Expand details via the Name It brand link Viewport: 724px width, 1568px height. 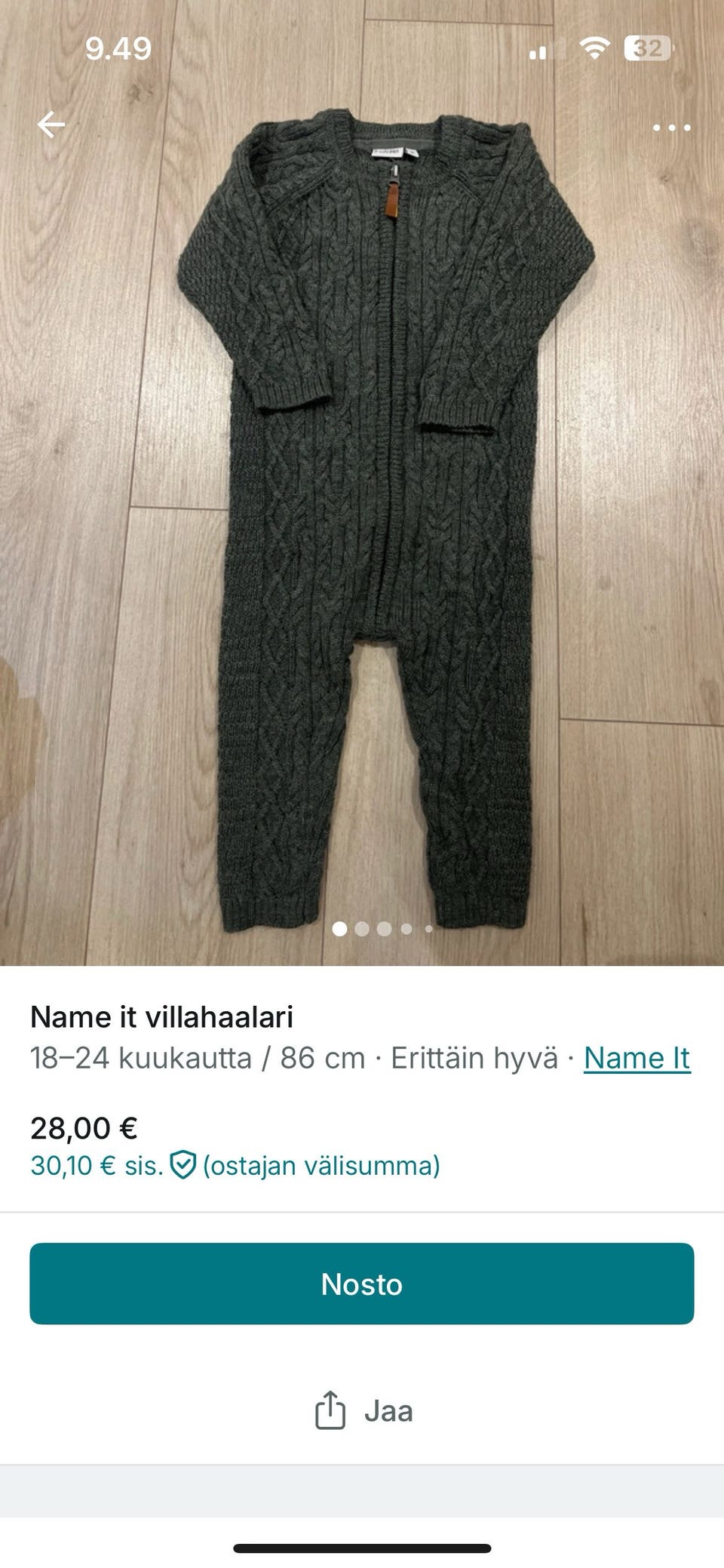coord(637,1059)
